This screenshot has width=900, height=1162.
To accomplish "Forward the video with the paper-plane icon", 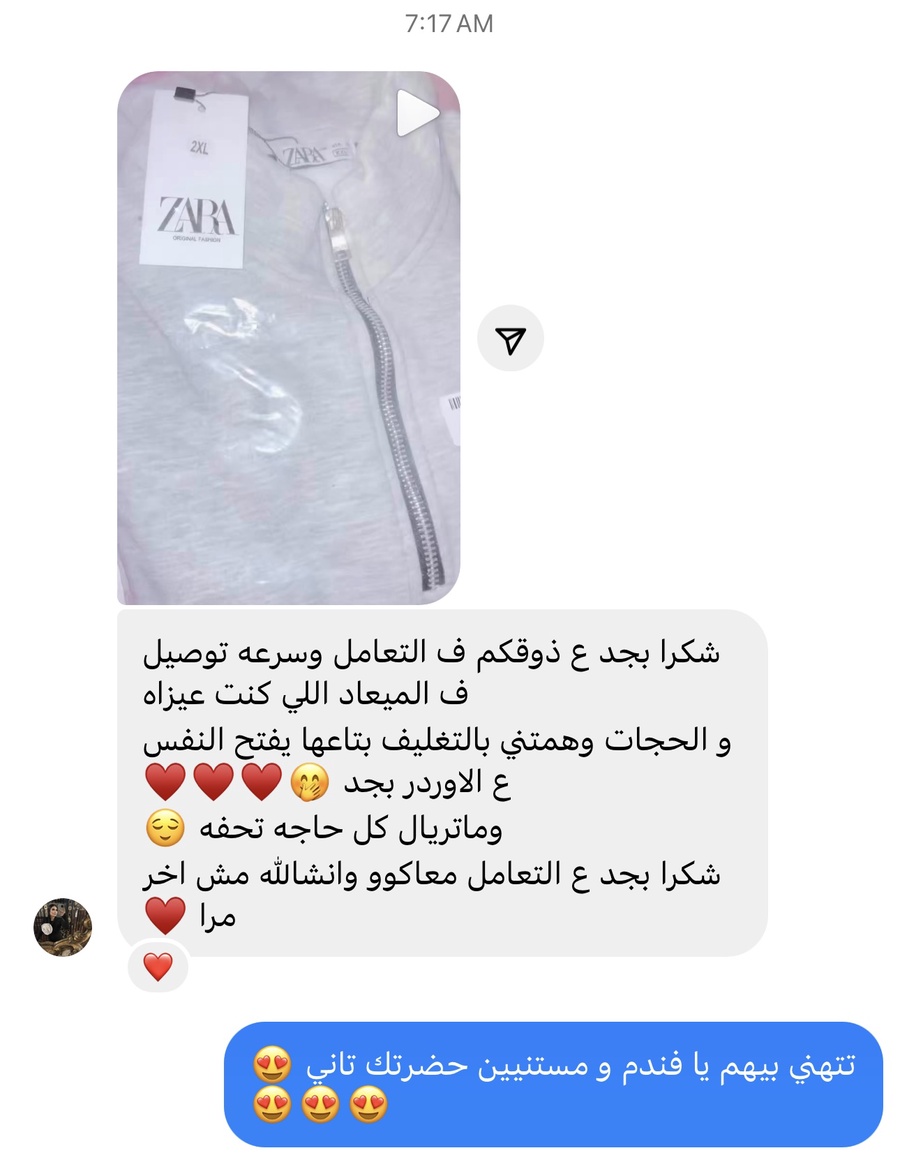I will point(510,339).
